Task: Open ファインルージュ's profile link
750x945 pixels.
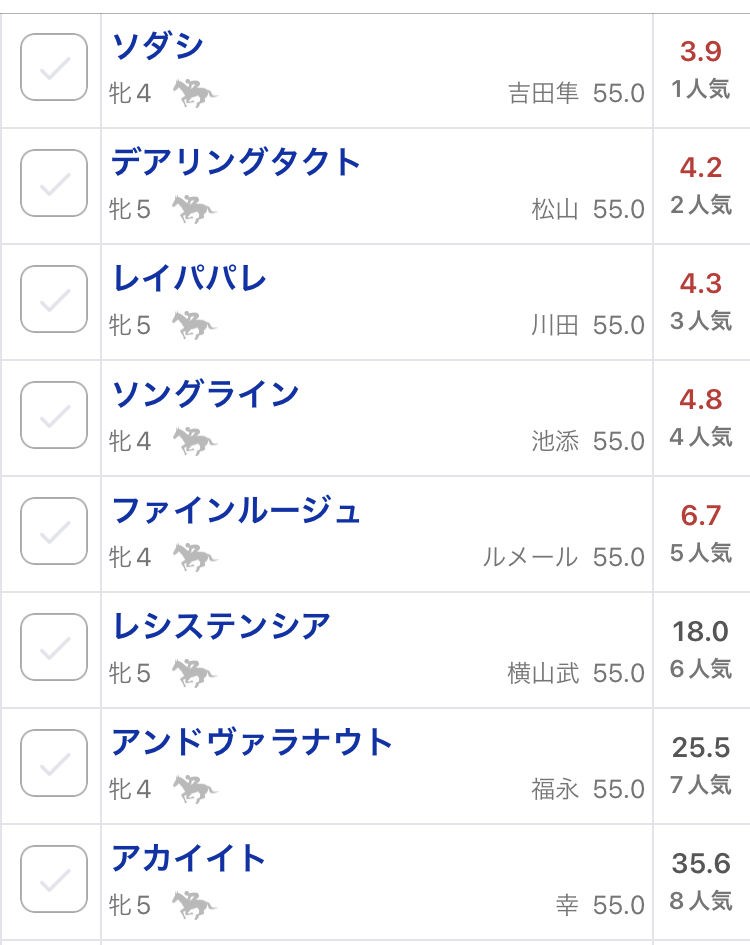Action: point(236,510)
